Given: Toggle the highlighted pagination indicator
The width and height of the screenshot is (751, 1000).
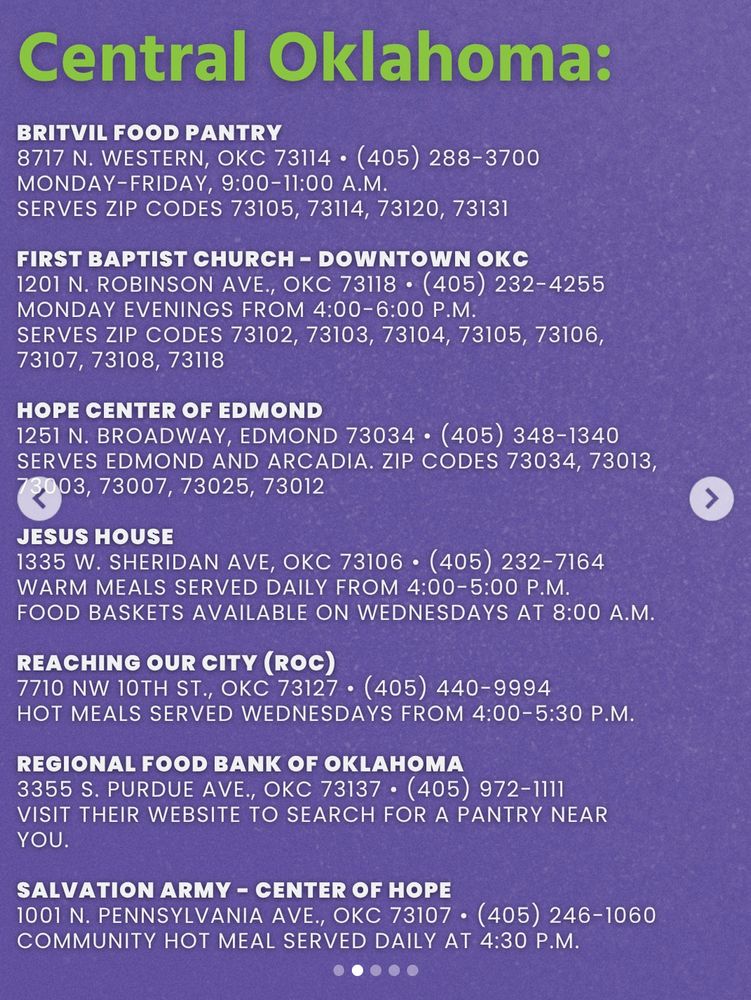Looking at the screenshot, I should (x=358, y=970).
